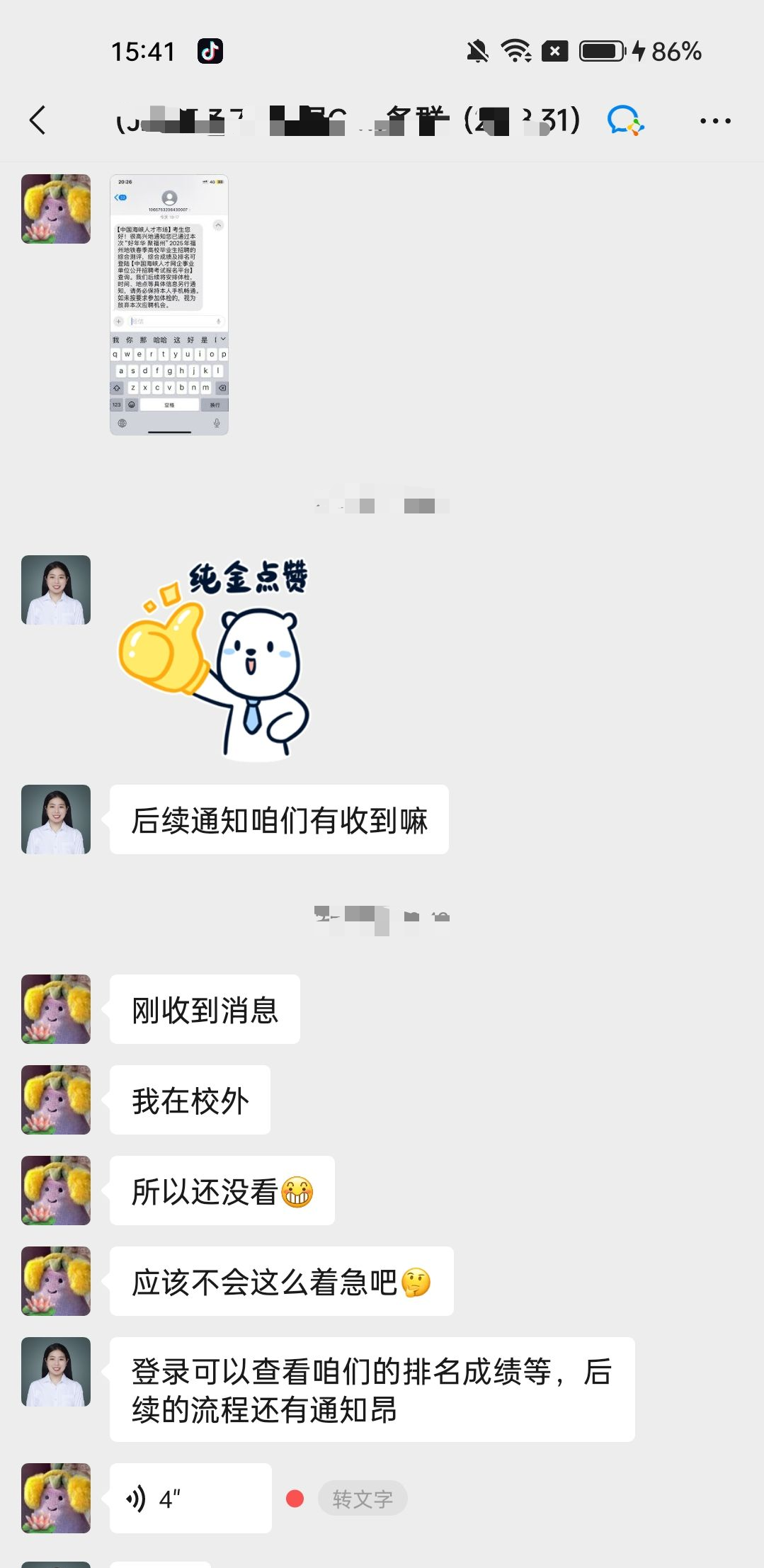Open avatar beside 后续通知咱们有收到嘛
Viewport: 764px width, 1568px height.
56,819
